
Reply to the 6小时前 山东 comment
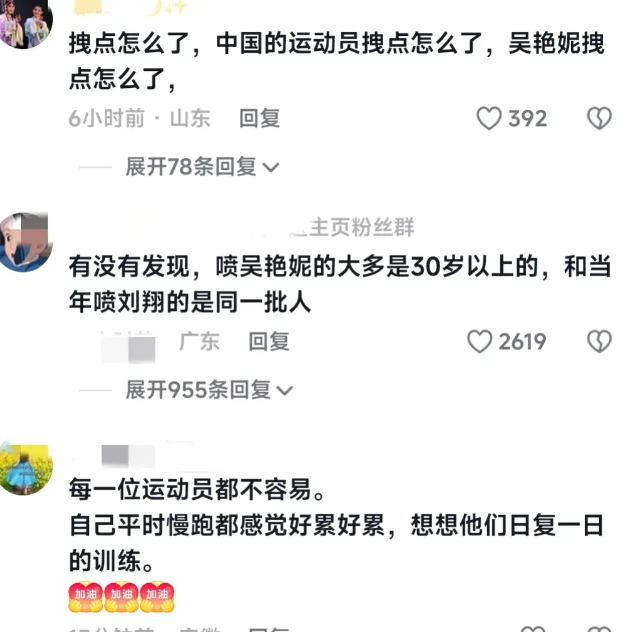(259, 118)
